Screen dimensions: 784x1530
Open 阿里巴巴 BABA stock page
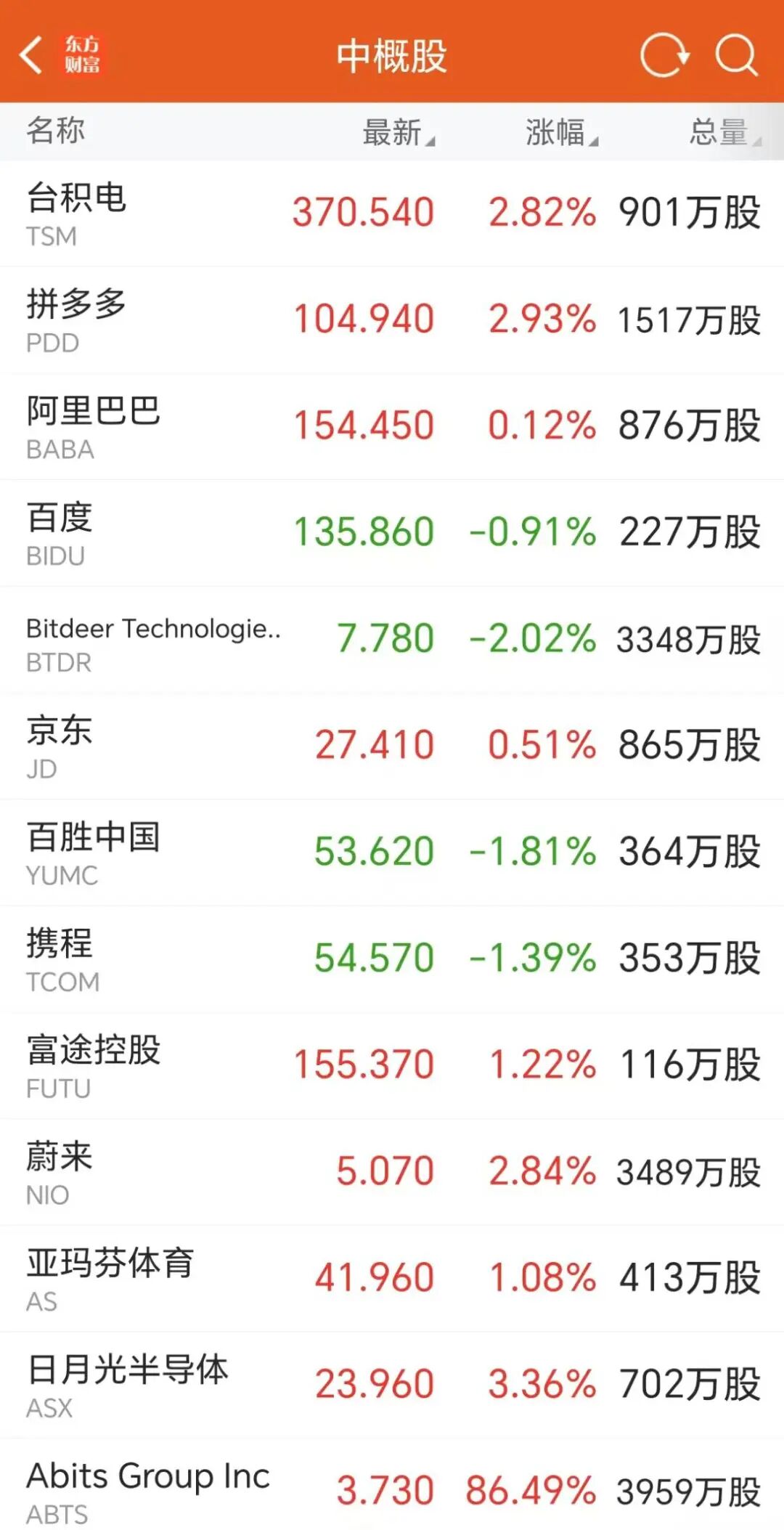(392, 427)
